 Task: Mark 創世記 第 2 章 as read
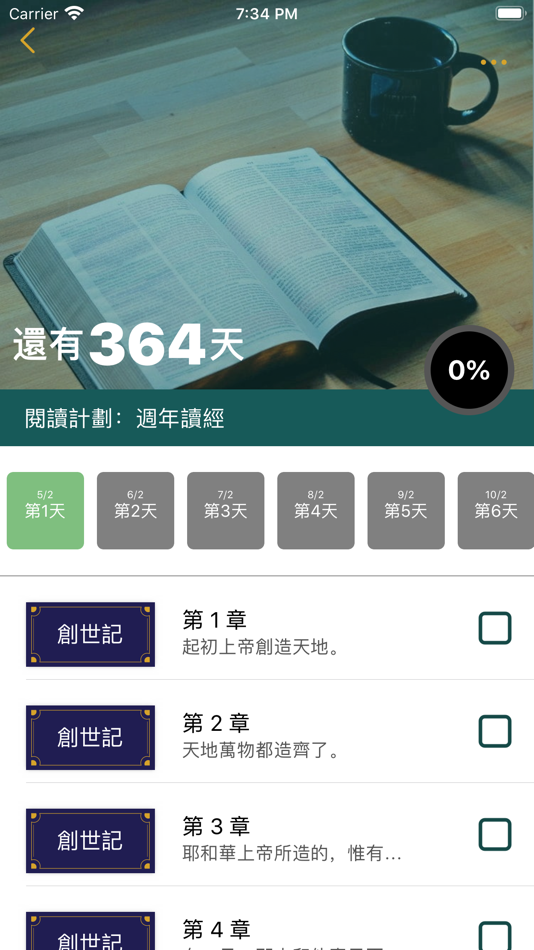point(495,731)
